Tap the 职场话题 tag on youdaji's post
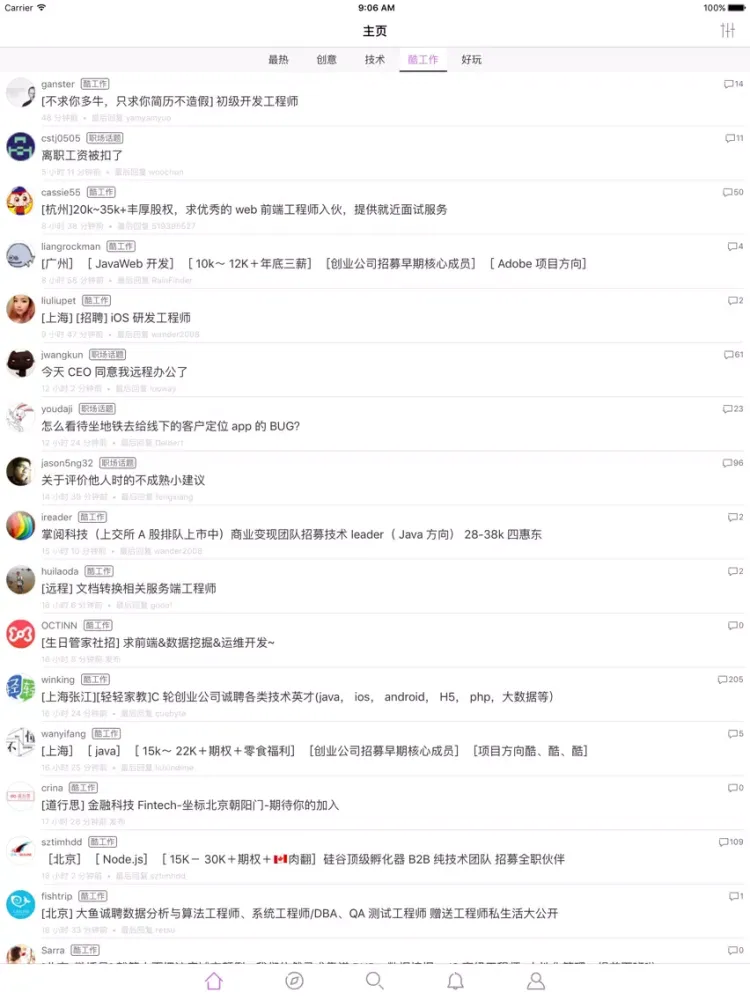This screenshot has height=1000, width=750. click(x=97, y=409)
